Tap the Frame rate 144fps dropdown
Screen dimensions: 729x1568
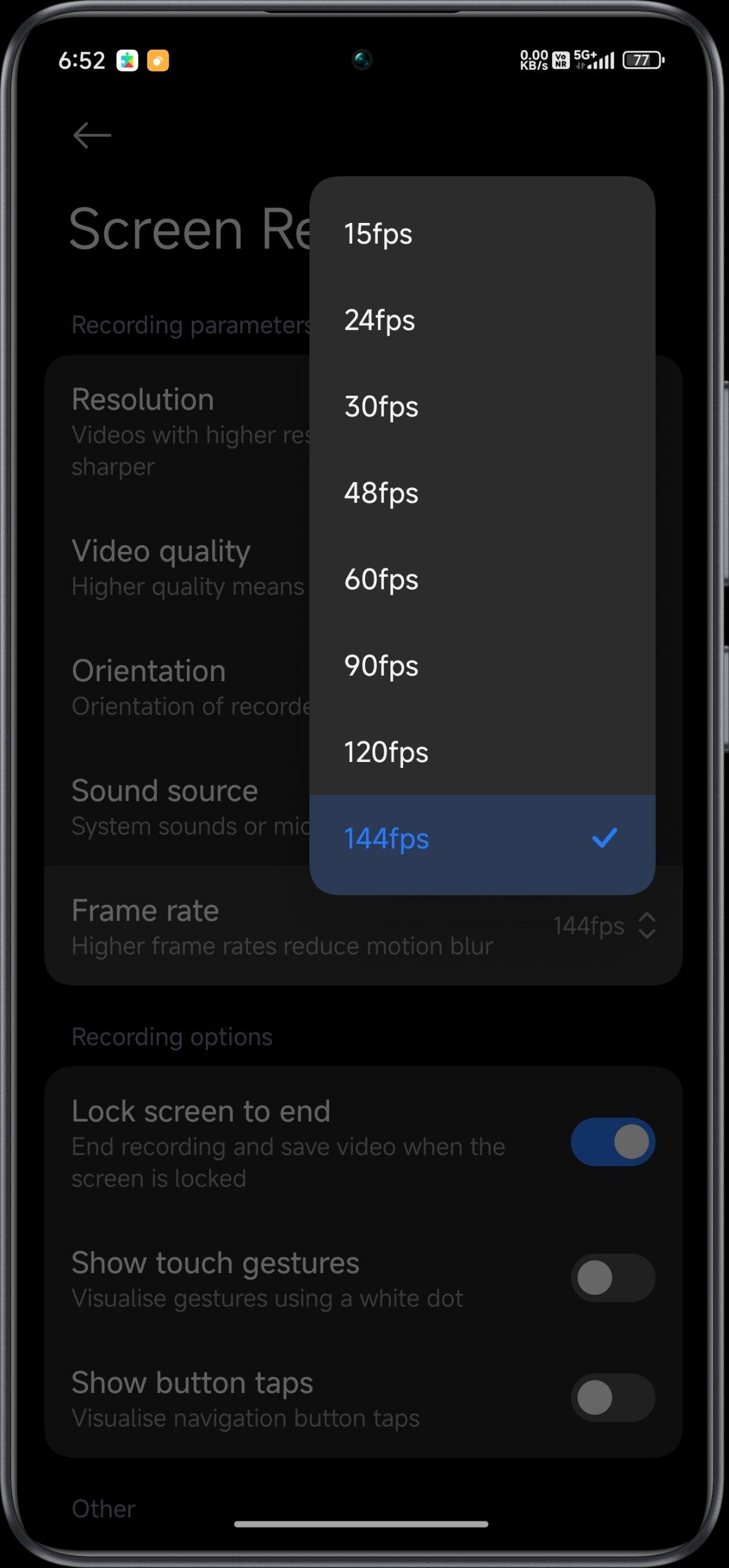[605, 925]
